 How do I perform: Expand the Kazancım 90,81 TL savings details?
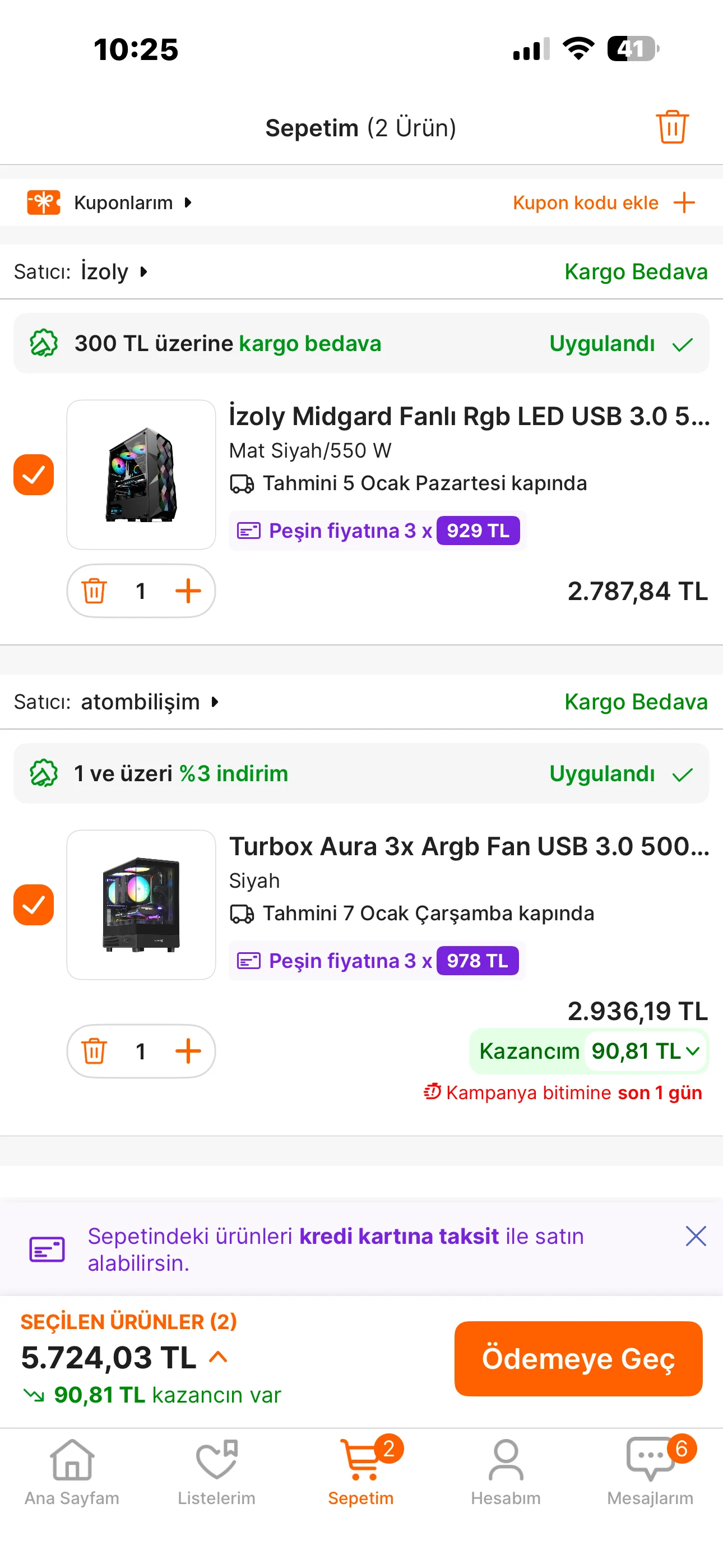click(645, 1050)
